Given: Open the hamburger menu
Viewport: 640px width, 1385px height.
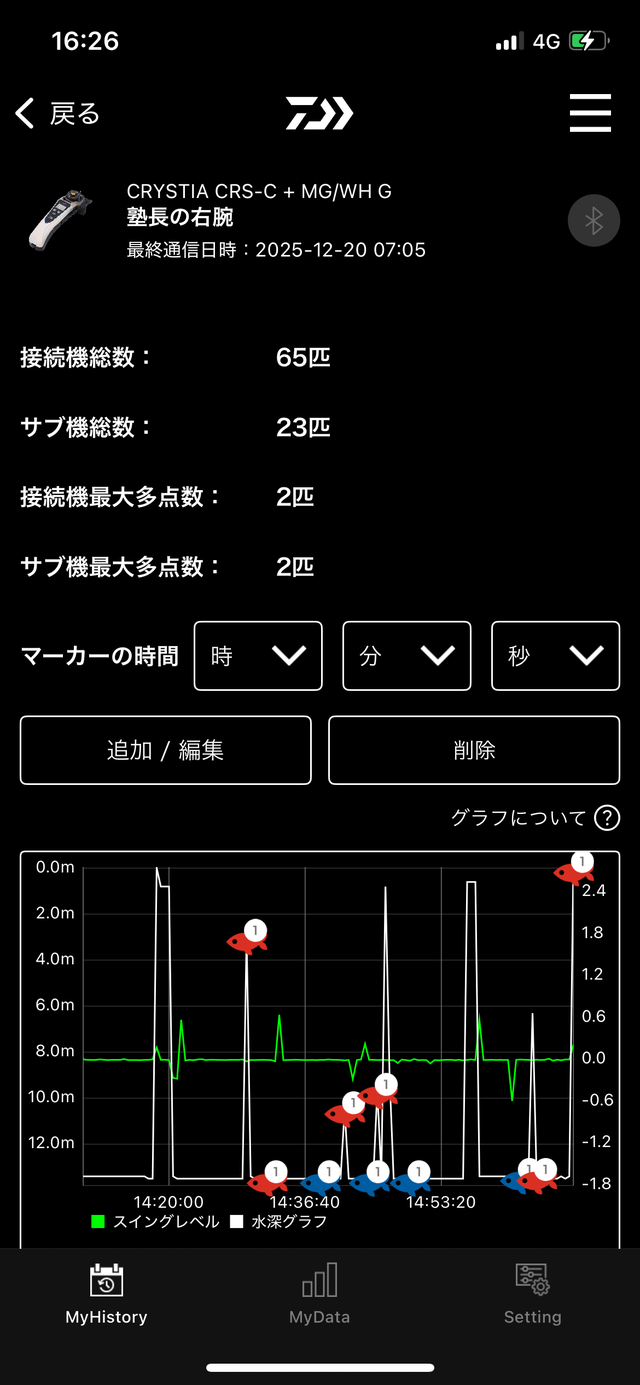Looking at the screenshot, I should click(590, 114).
